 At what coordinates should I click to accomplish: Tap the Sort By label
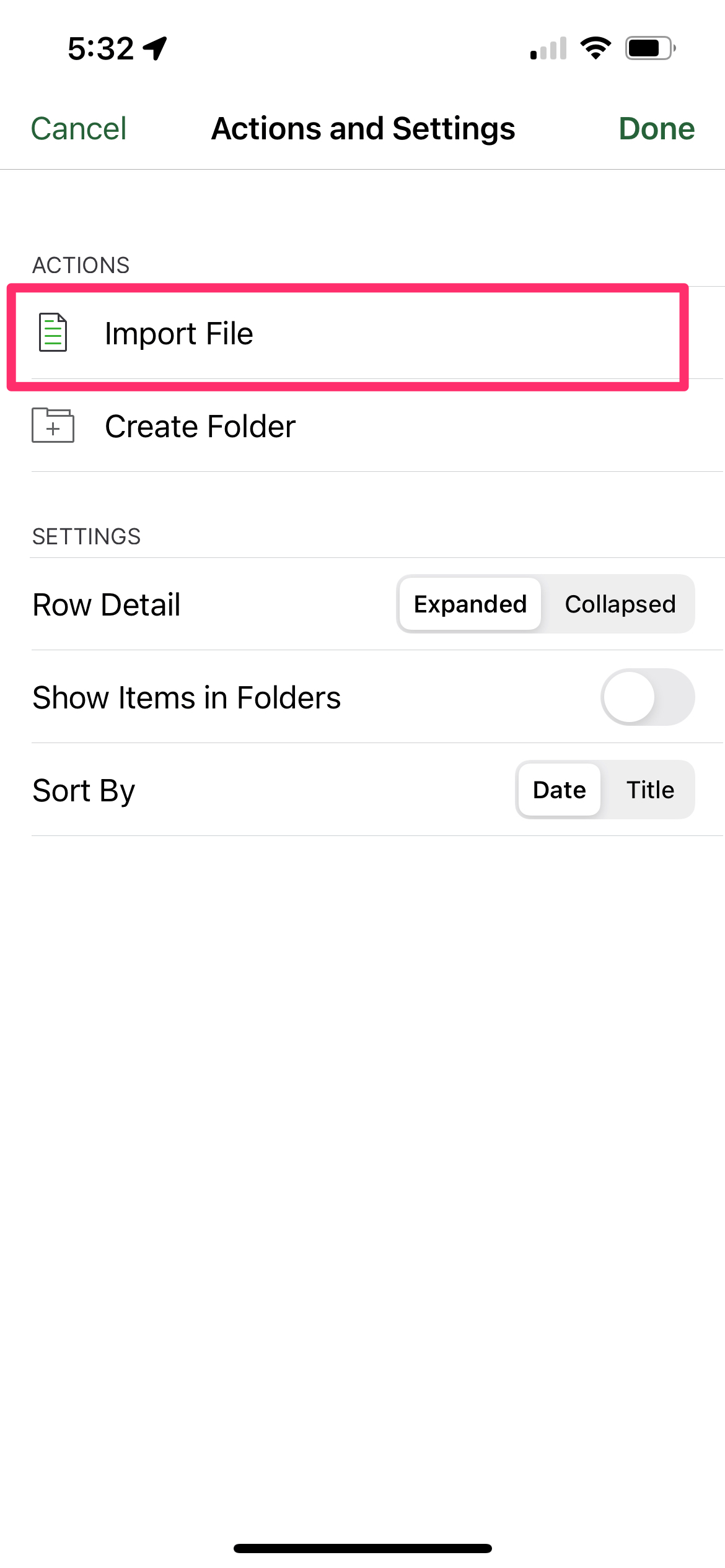83,790
